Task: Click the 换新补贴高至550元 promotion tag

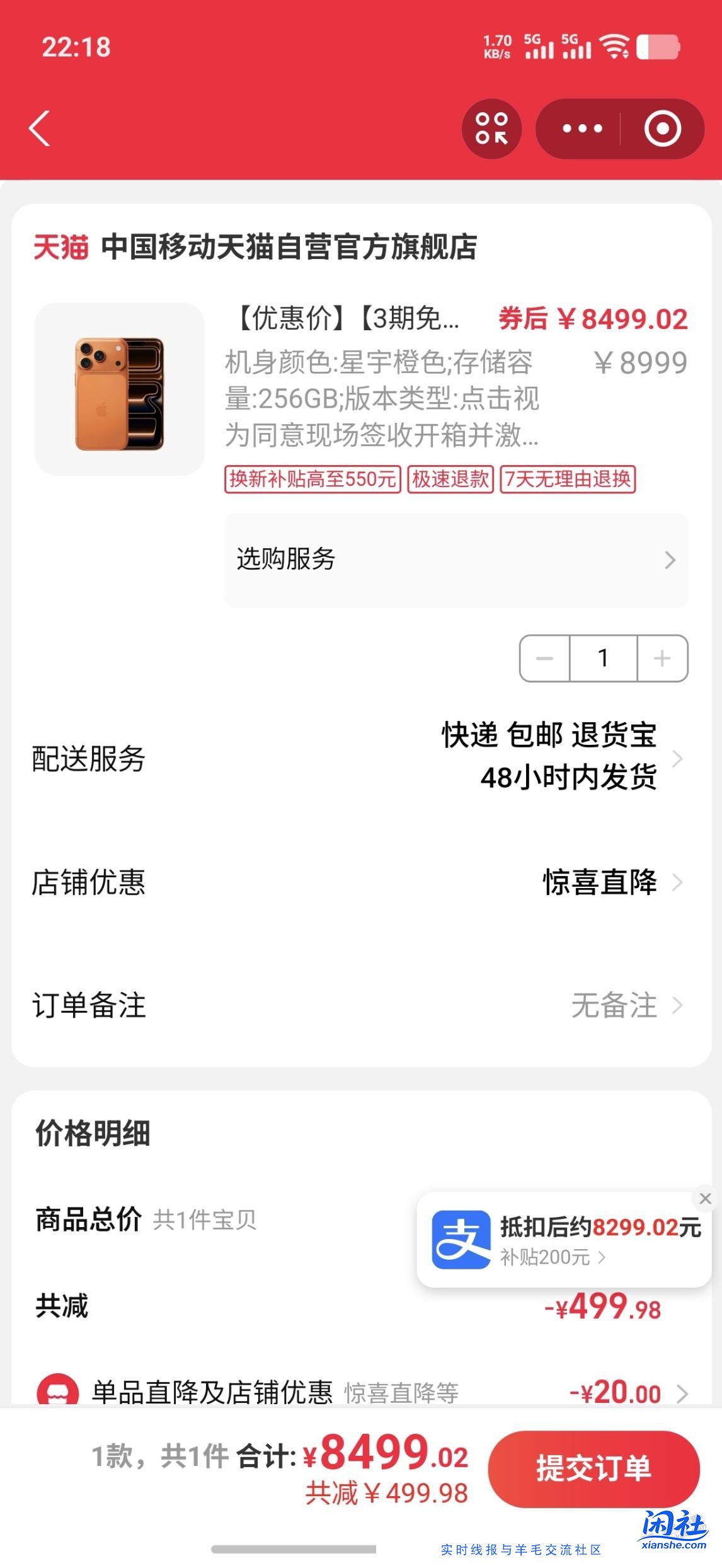Action: point(313,479)
